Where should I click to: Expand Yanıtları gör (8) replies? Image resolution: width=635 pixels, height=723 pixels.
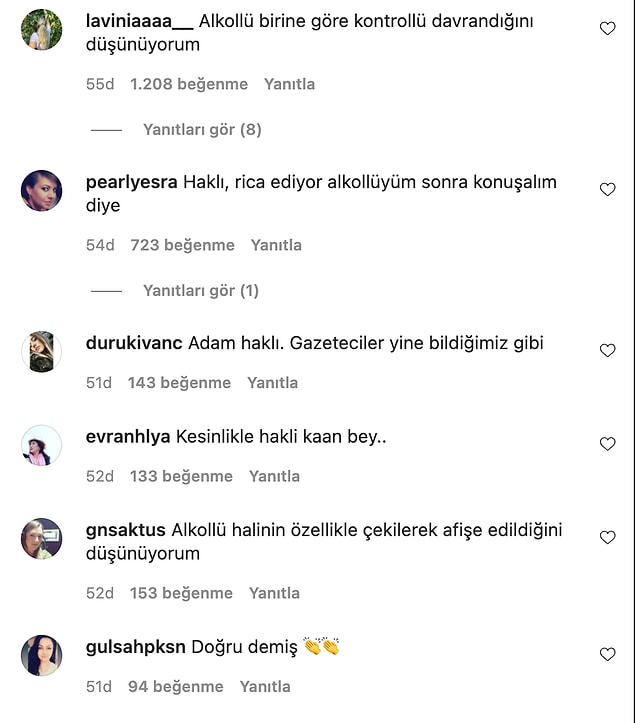[201, 130]
